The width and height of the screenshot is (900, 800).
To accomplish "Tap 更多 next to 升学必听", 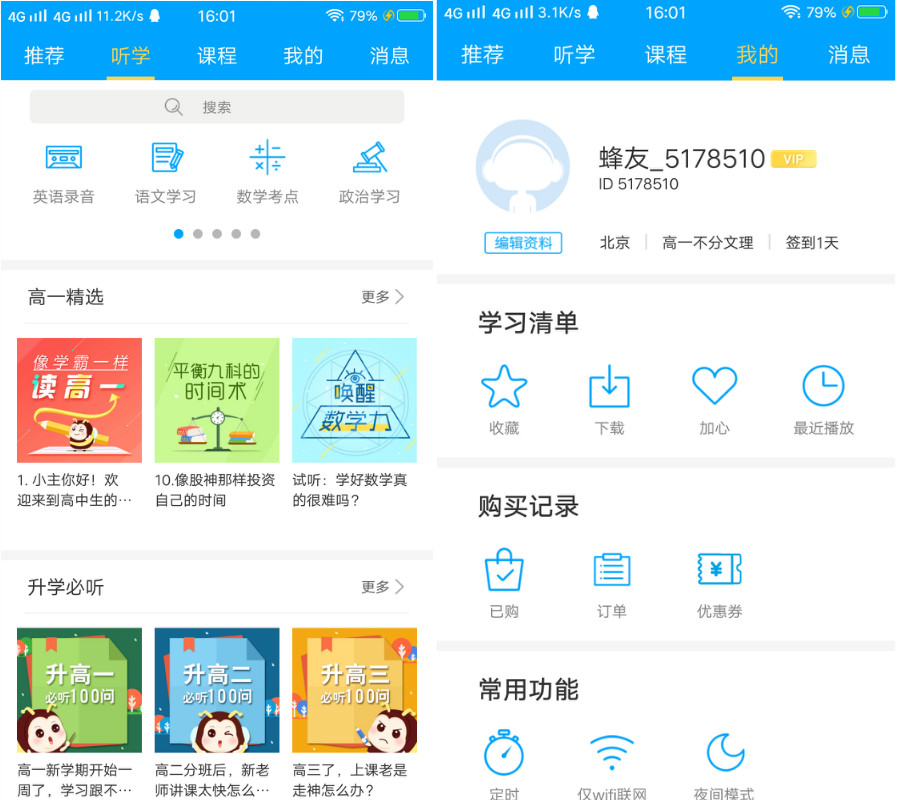I will [x=383, y=587].
